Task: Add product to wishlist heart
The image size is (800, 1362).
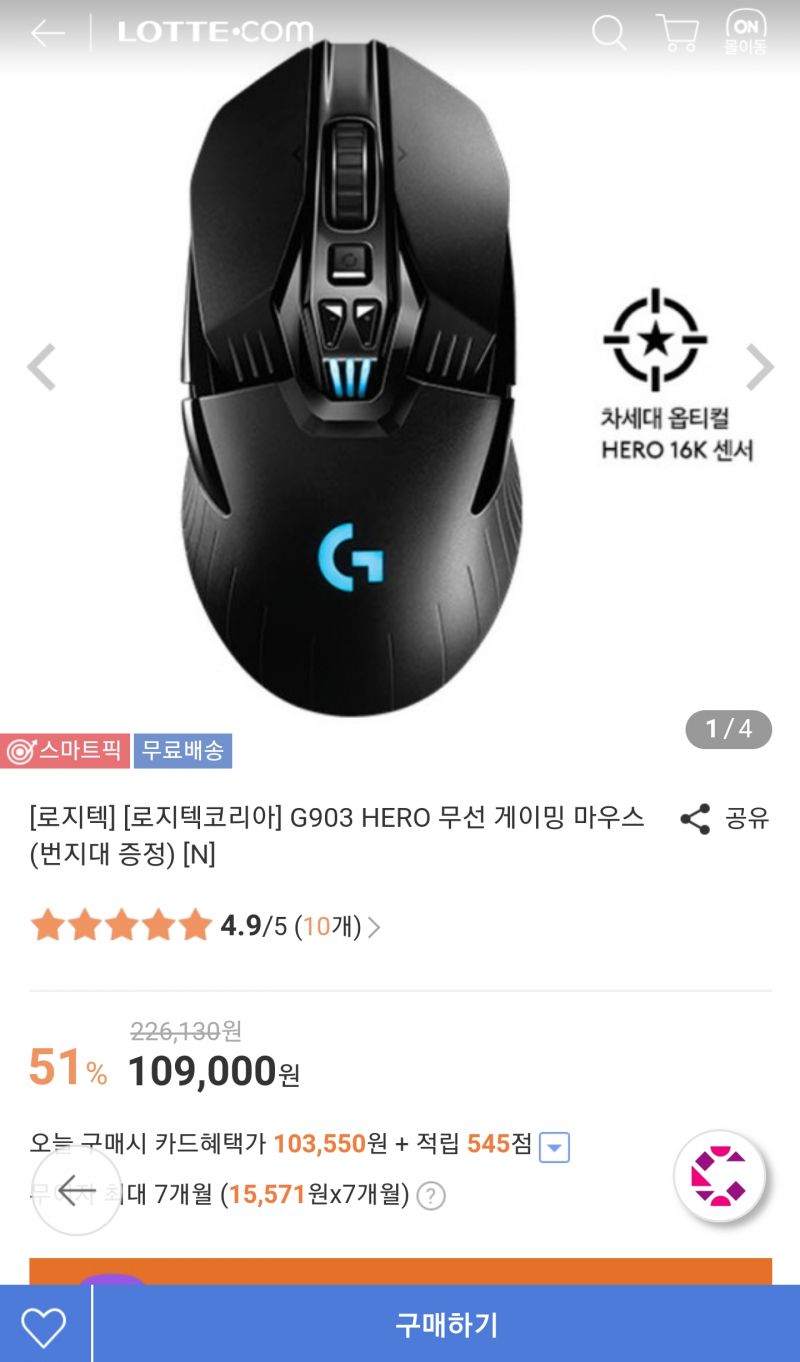Action: click(44, 1325)
